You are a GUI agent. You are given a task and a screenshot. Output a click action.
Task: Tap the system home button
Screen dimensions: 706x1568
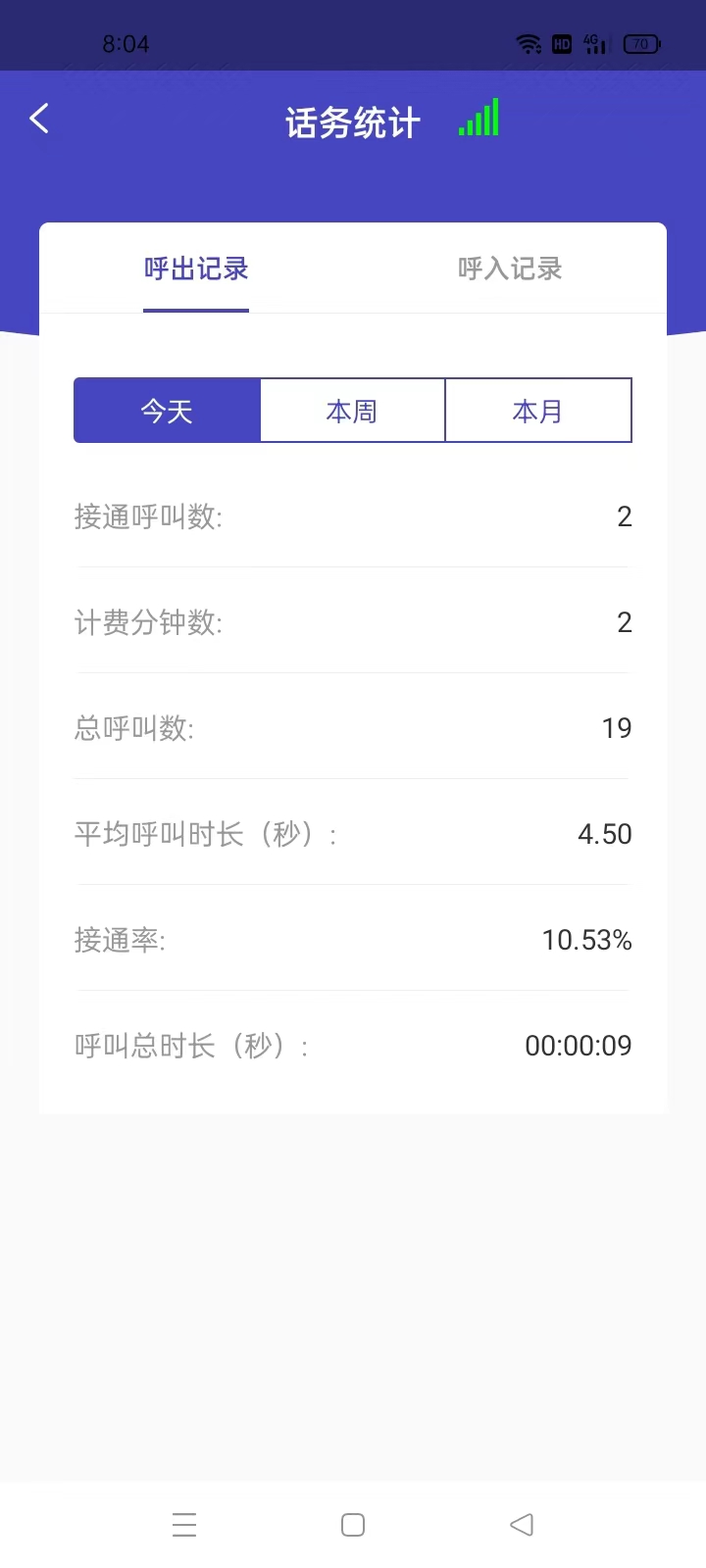pos(353,1524)
